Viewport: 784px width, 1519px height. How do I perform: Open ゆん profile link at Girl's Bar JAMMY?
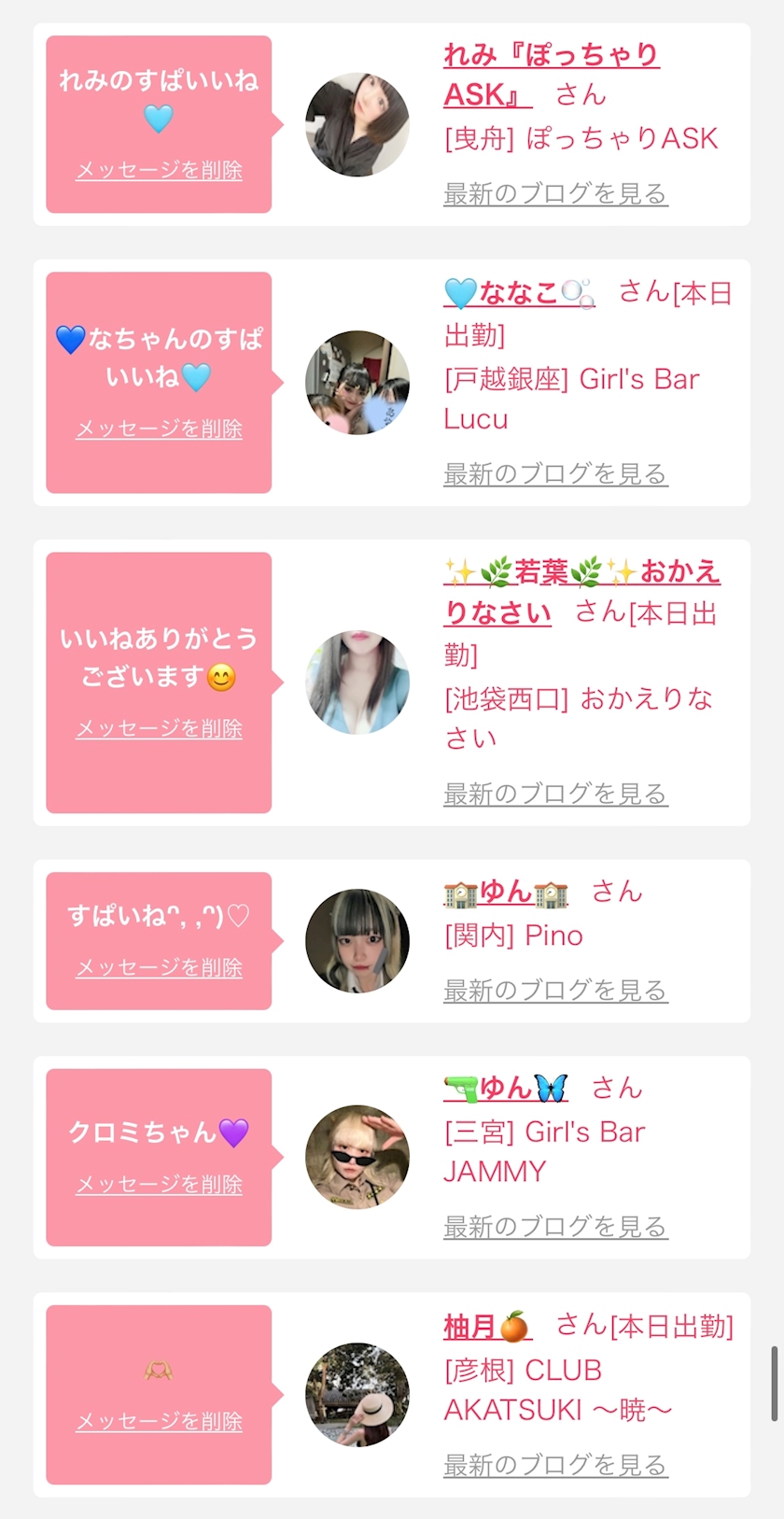point(506,1089)
